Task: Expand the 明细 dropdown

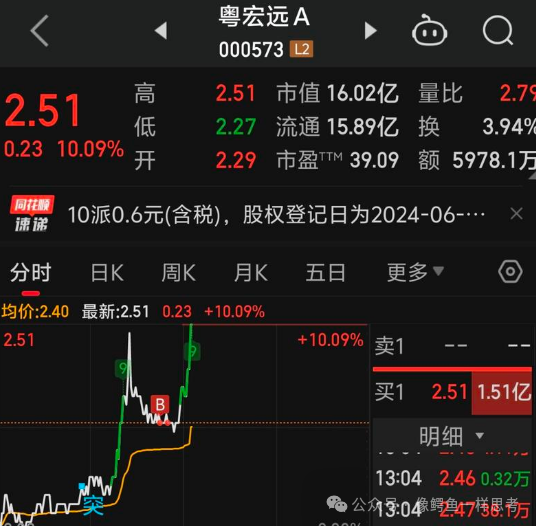Action: coord(452,436)
